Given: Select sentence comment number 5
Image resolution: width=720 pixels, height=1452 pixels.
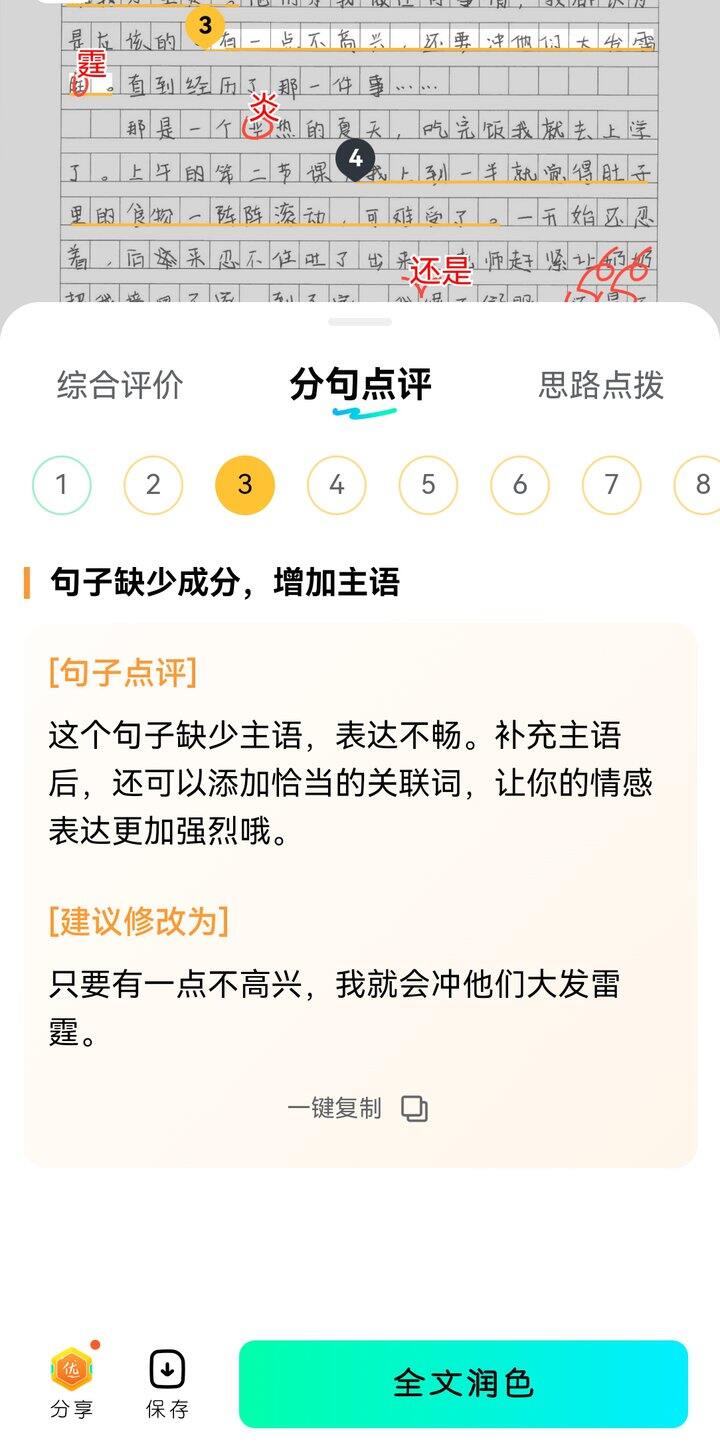Looking at the screenshot, I should click(x=428, y=485).
